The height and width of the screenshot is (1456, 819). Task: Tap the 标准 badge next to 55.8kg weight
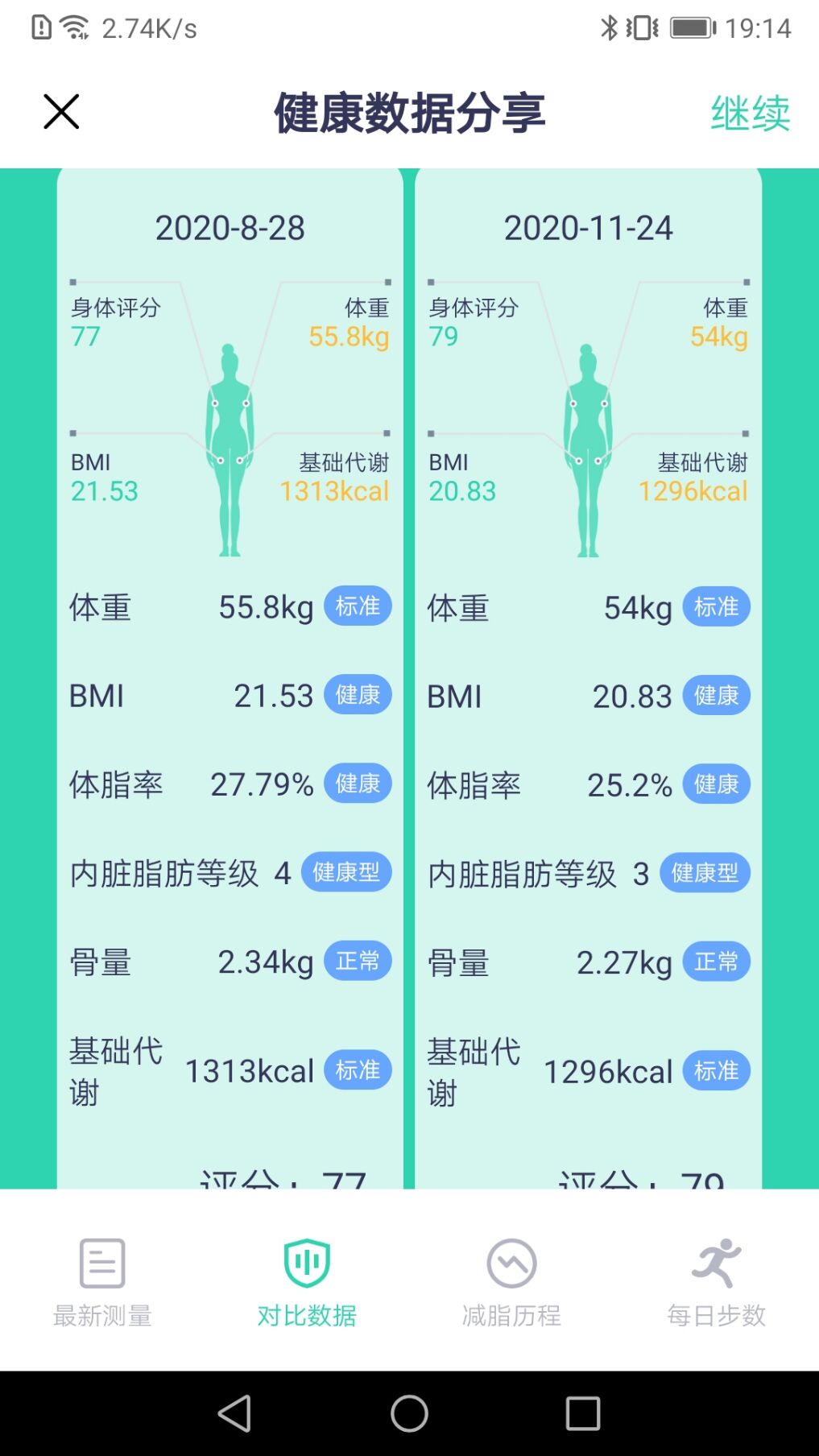tap(358, 608)
